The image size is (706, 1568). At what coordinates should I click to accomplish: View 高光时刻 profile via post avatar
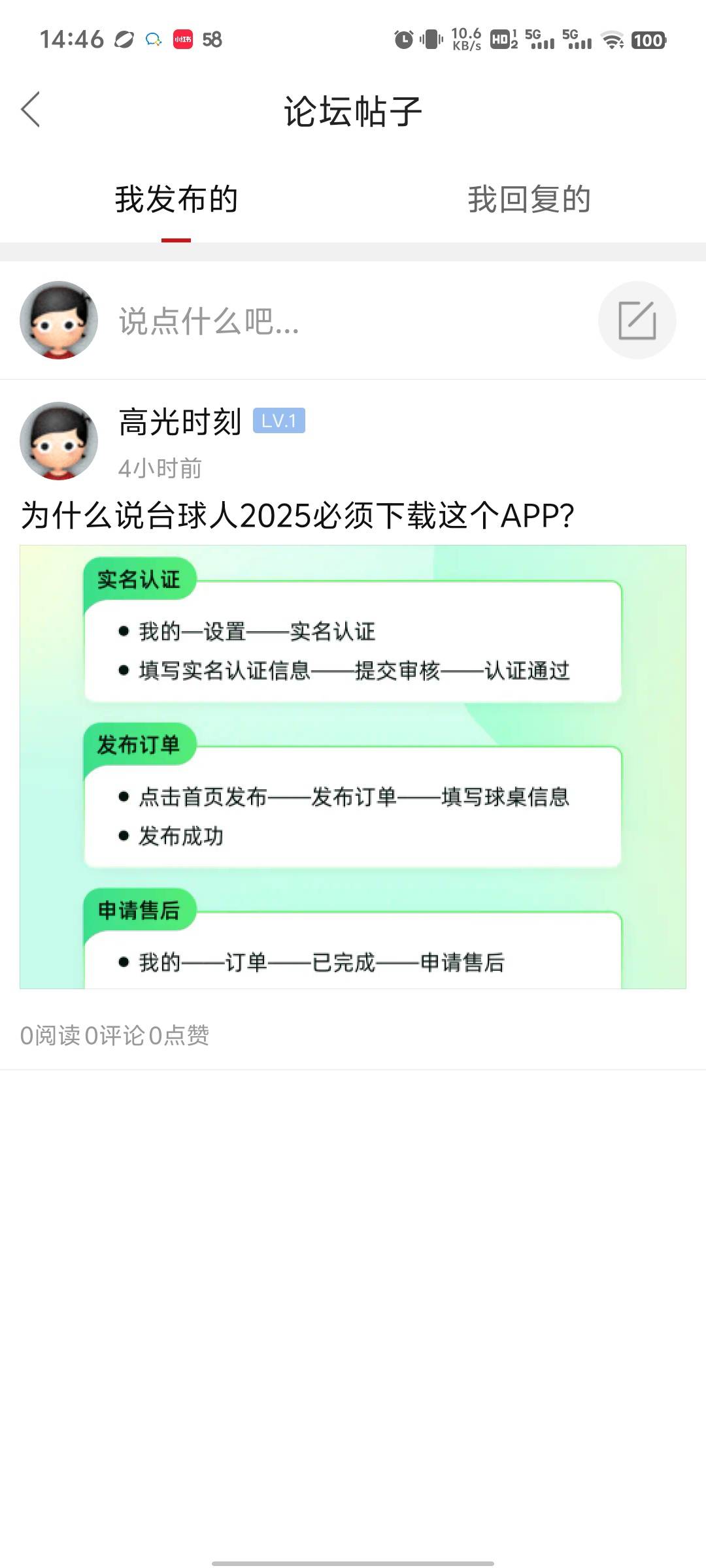(x=59, y=441)
